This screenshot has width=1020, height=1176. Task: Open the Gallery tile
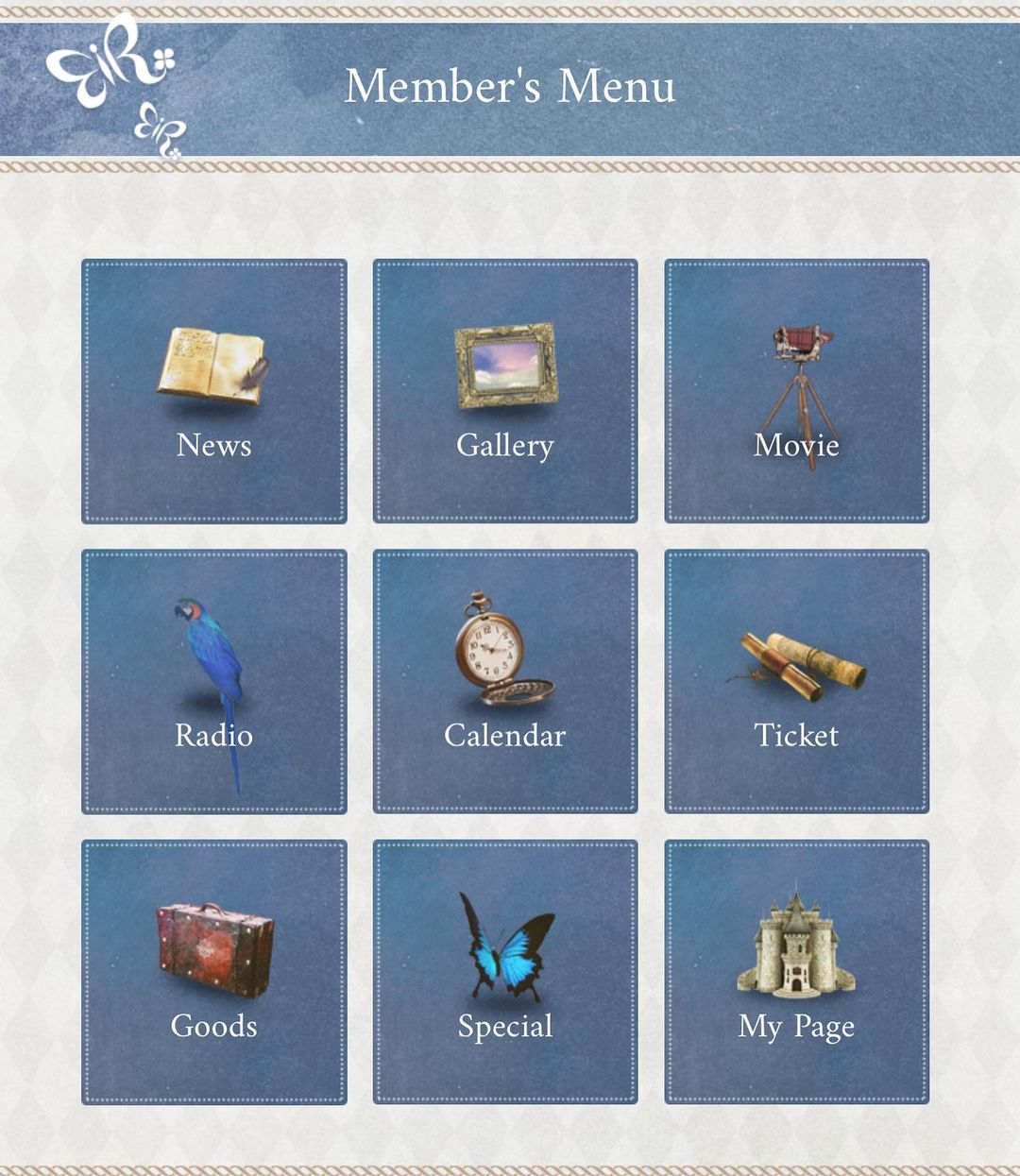(x=505, y=391)
